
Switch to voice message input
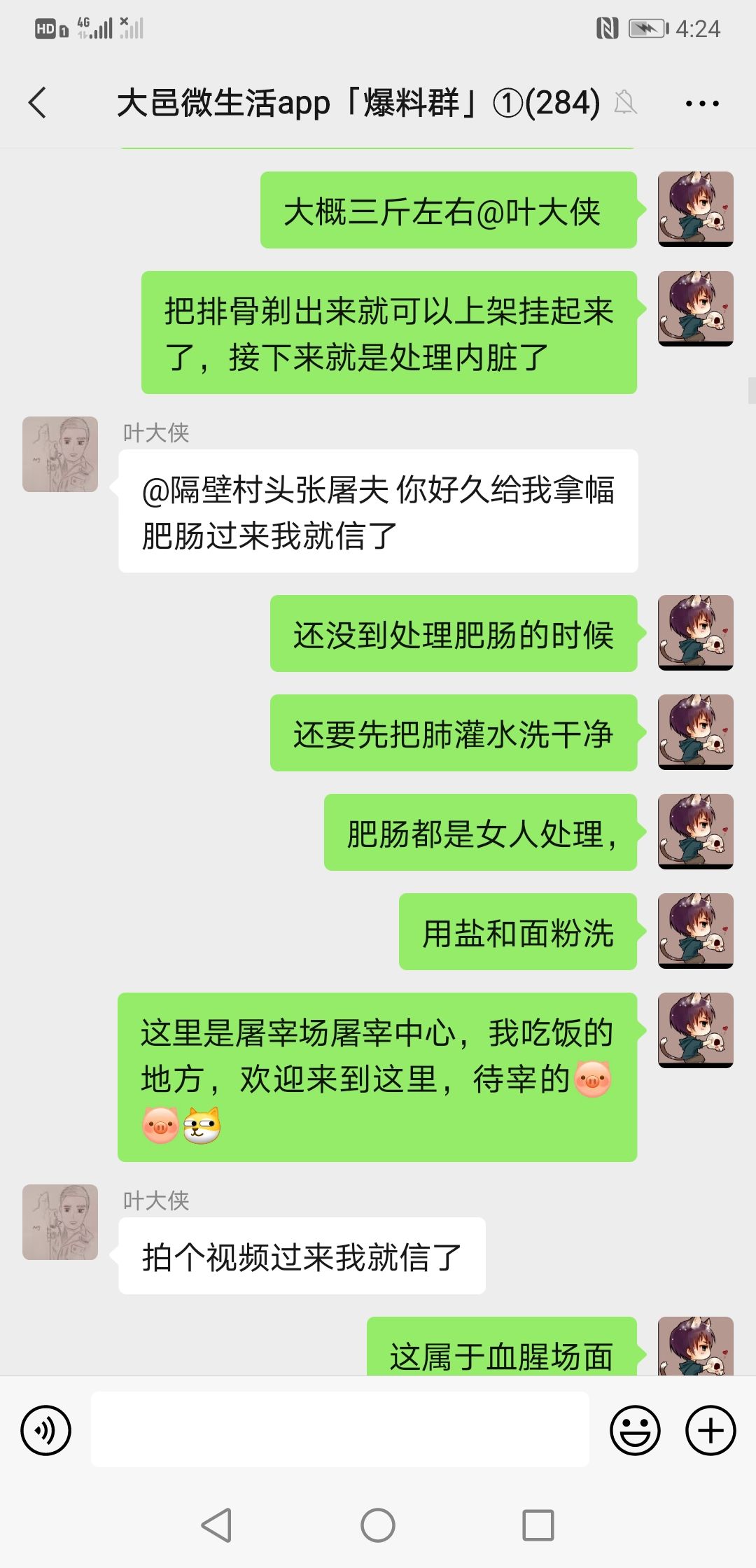point(46,1429)
